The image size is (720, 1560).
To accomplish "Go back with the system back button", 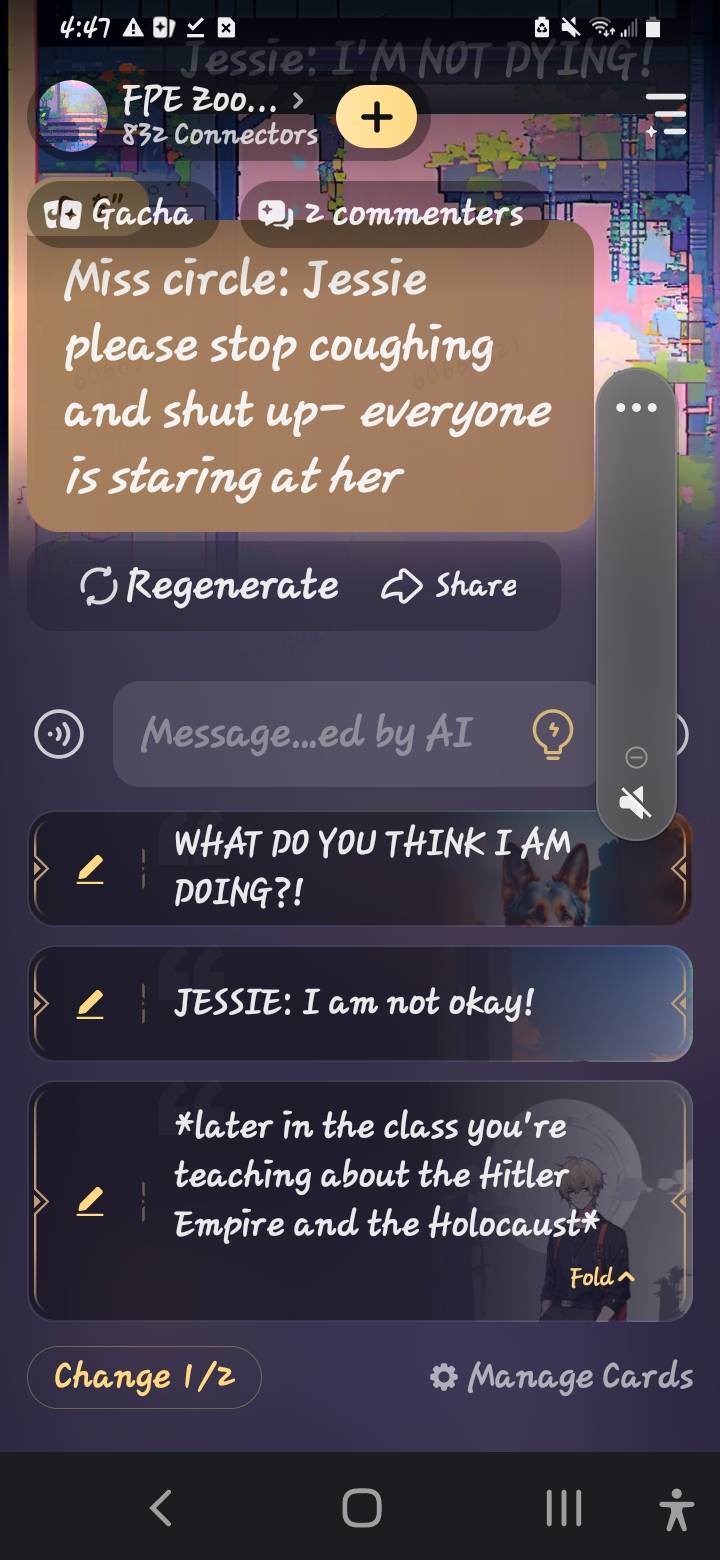I will pos(160,1508).
